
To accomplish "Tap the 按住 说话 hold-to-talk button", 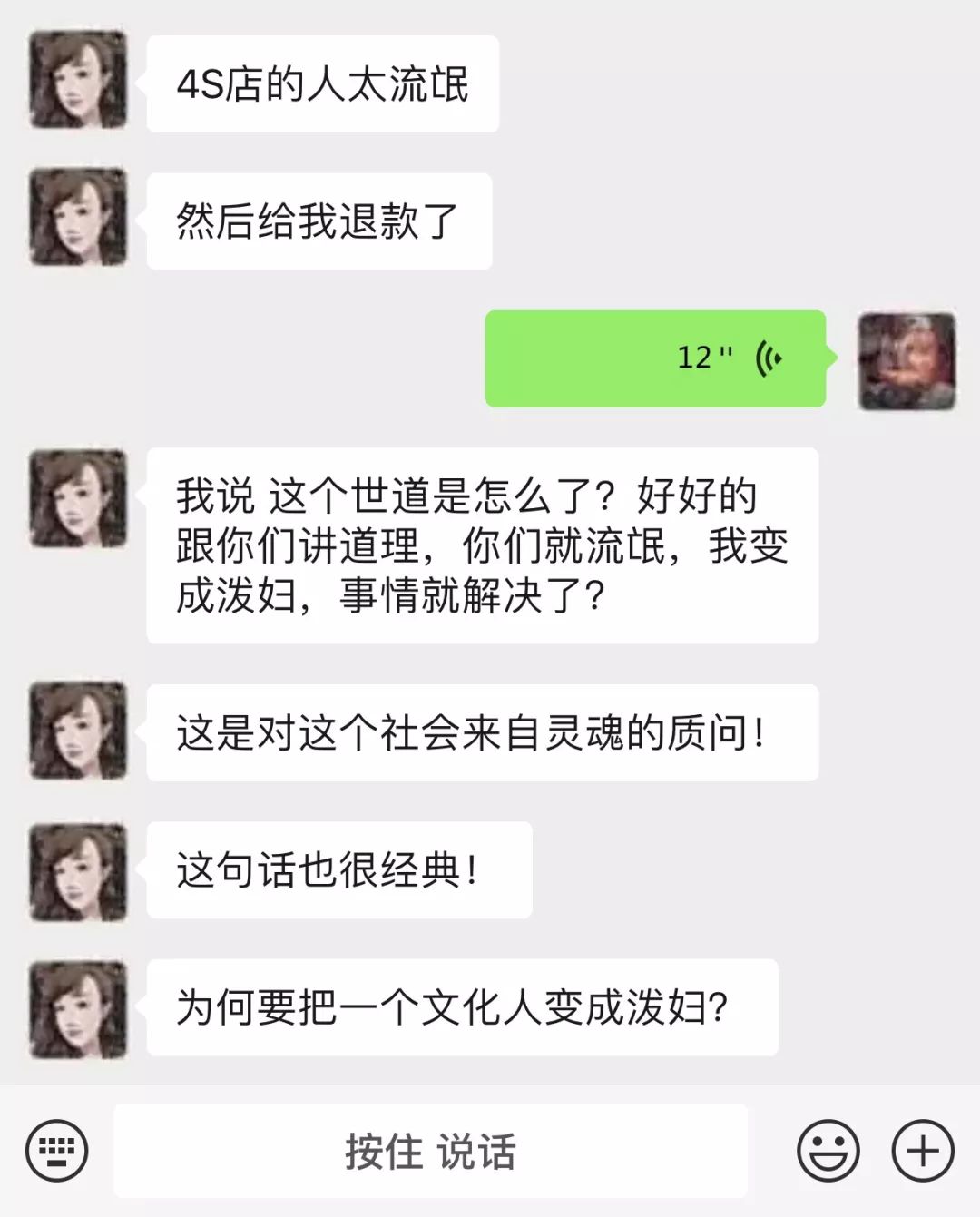I will 430,1151.
